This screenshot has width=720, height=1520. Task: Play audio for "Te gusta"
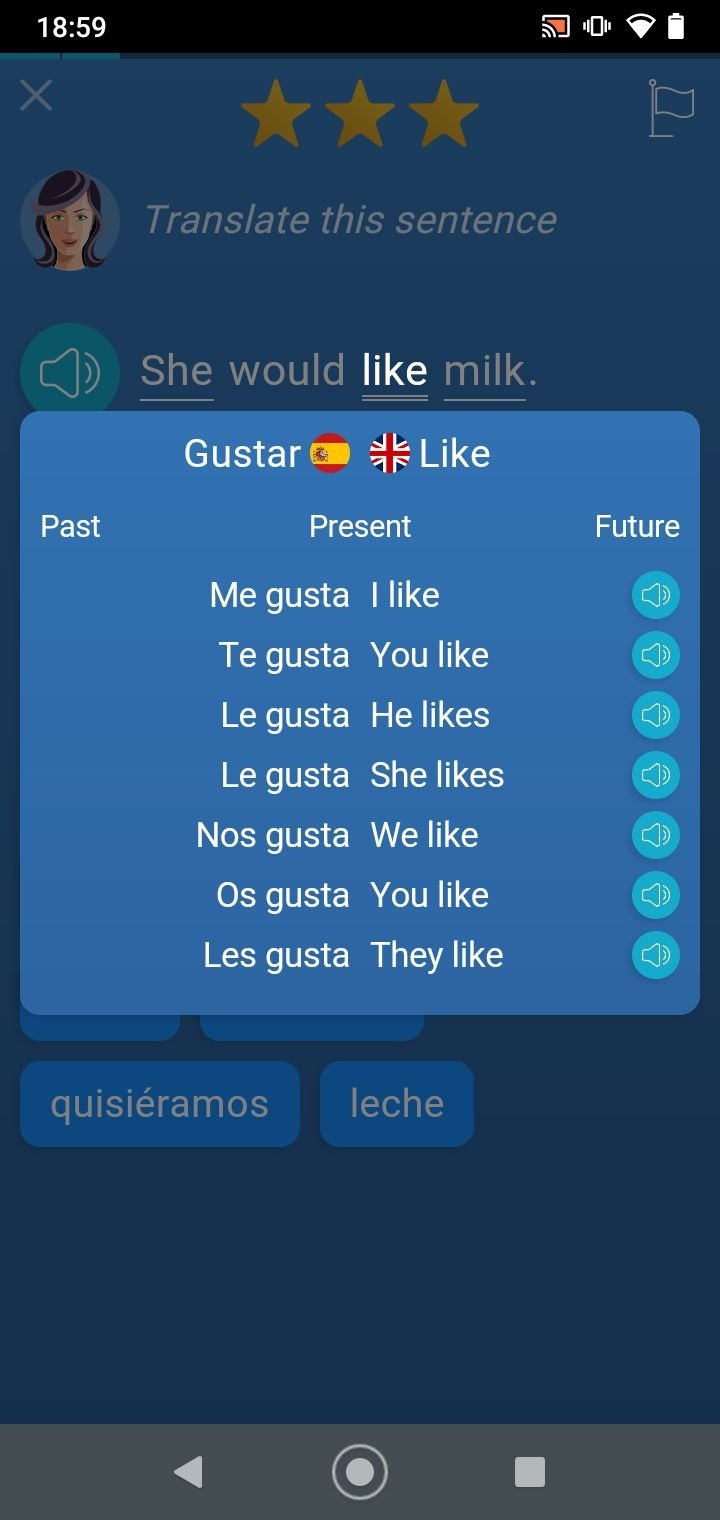click(x=656, y=656)
